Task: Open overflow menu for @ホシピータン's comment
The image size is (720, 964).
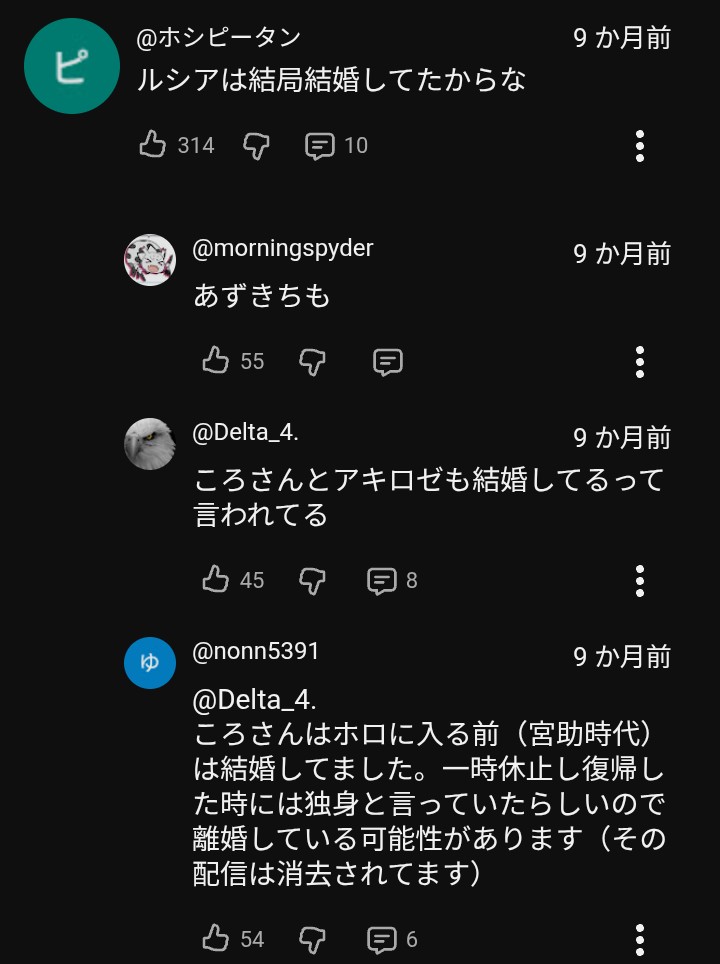Action: click(x=639, y=146)
